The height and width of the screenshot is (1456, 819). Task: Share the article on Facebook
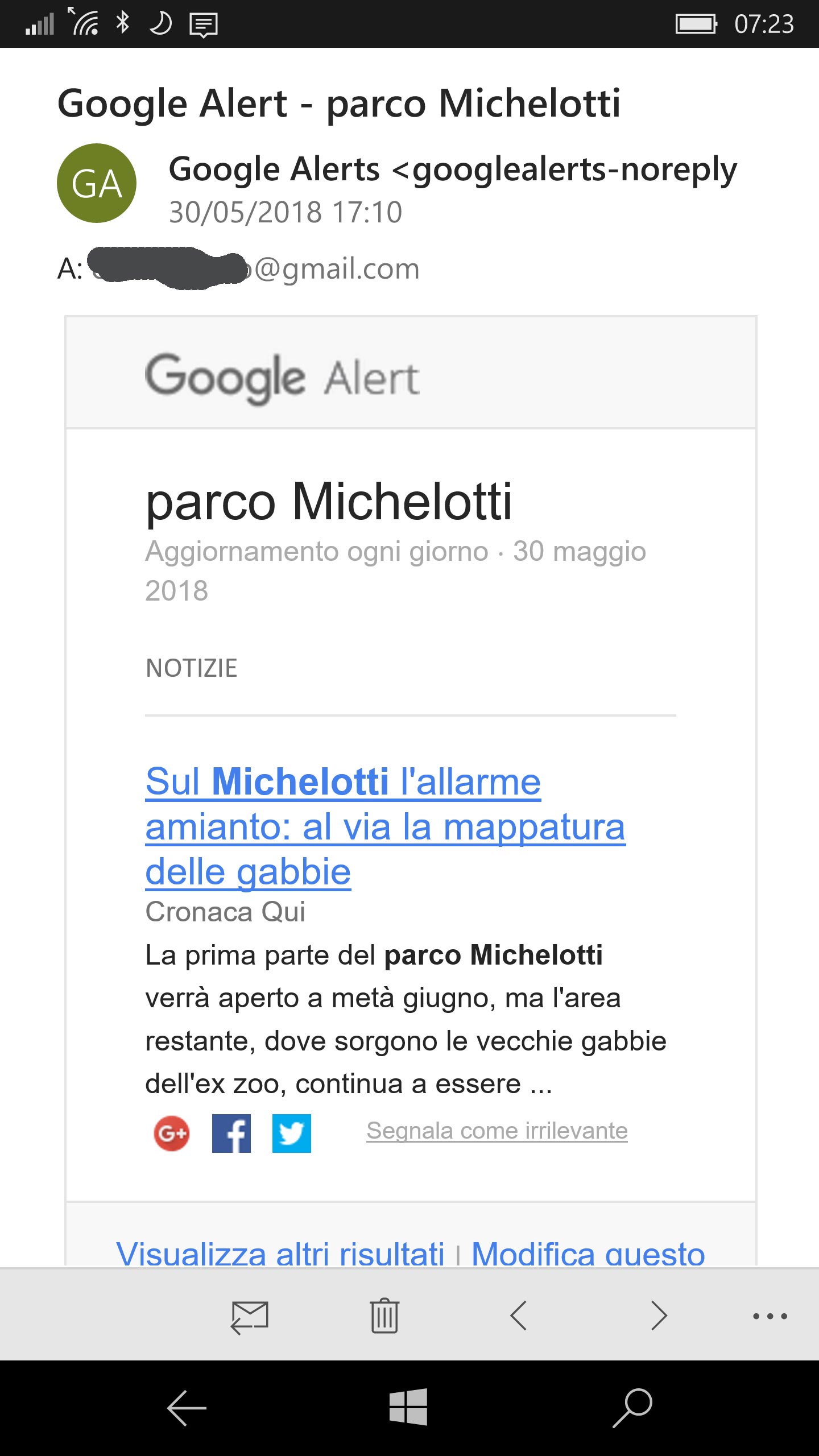[x=231, y=1133]
